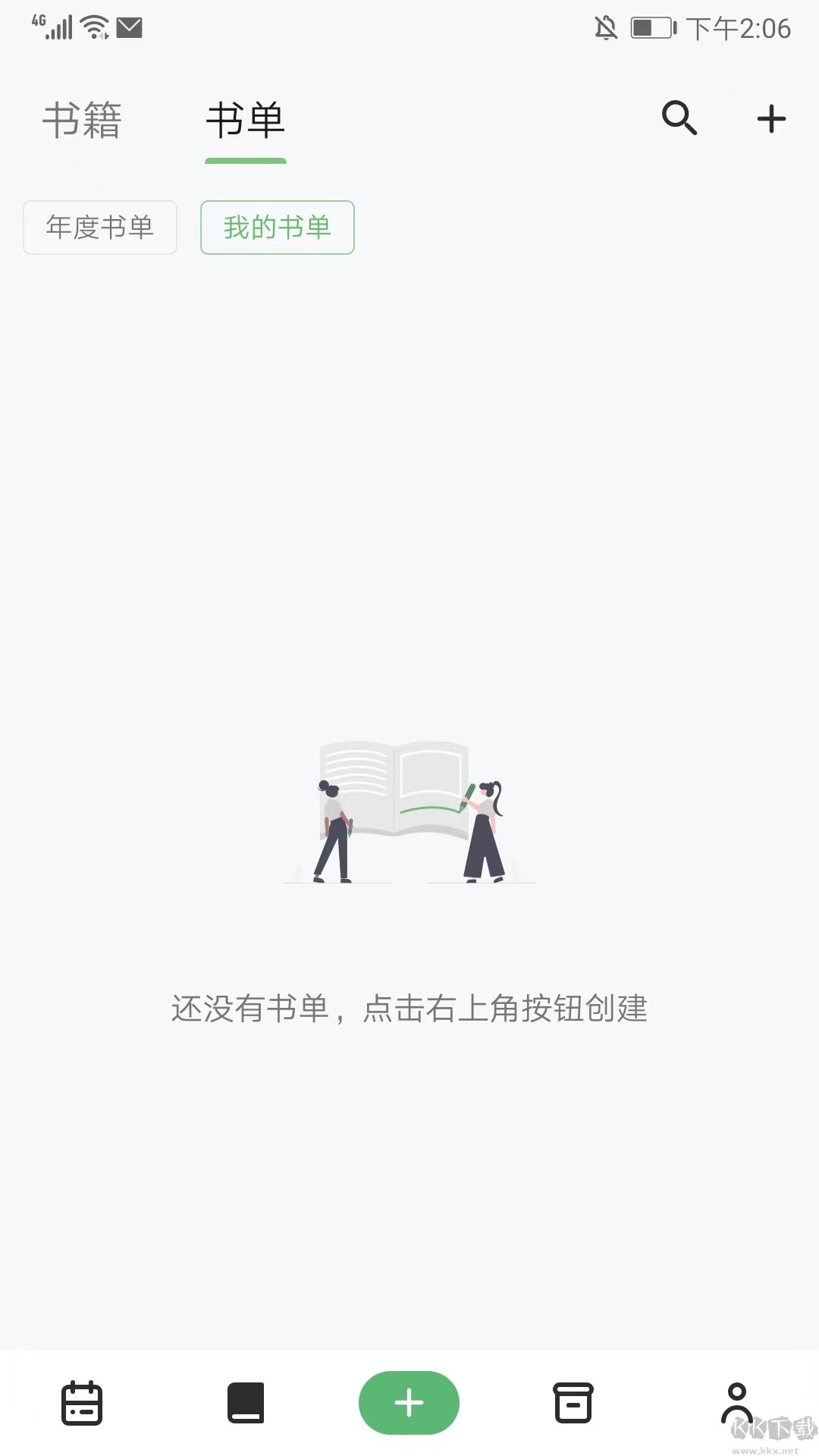Select the 我的书单 filter chip
The height and width of the screenshot is (1456, 819).
coord(277,227)
